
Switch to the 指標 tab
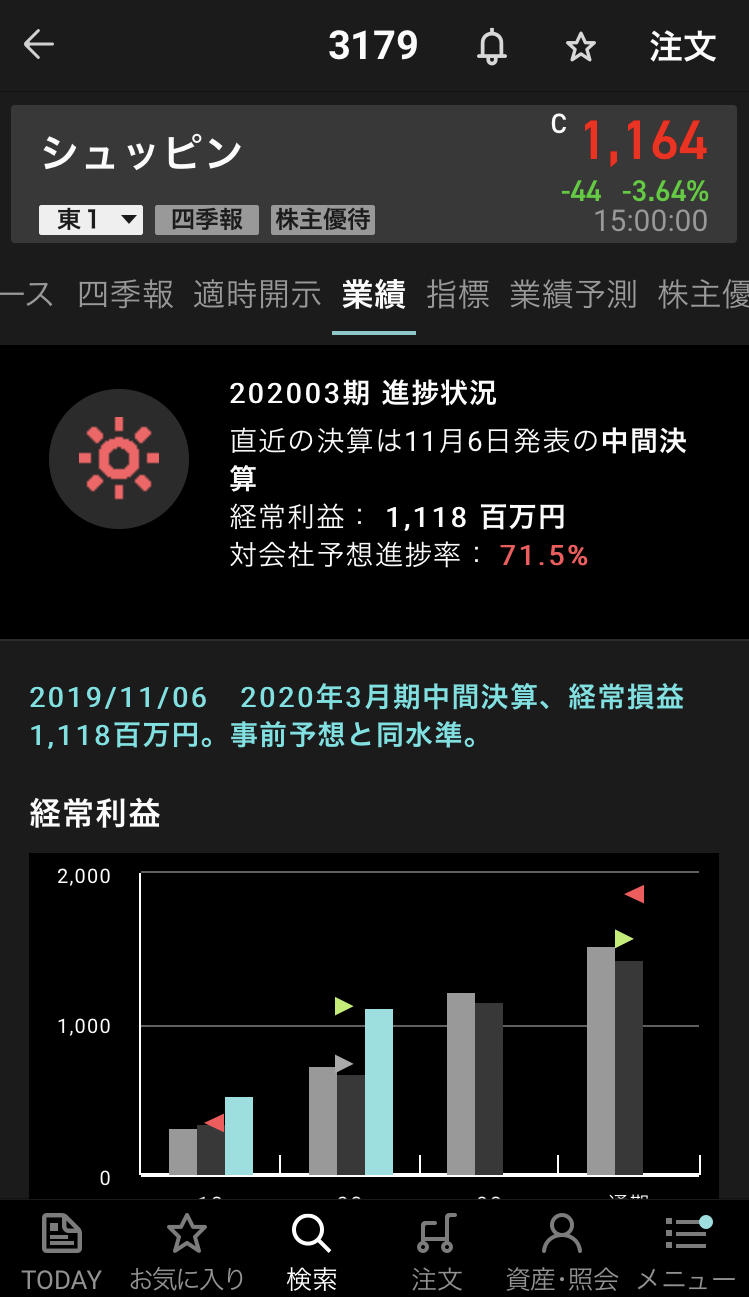(458, 294)
